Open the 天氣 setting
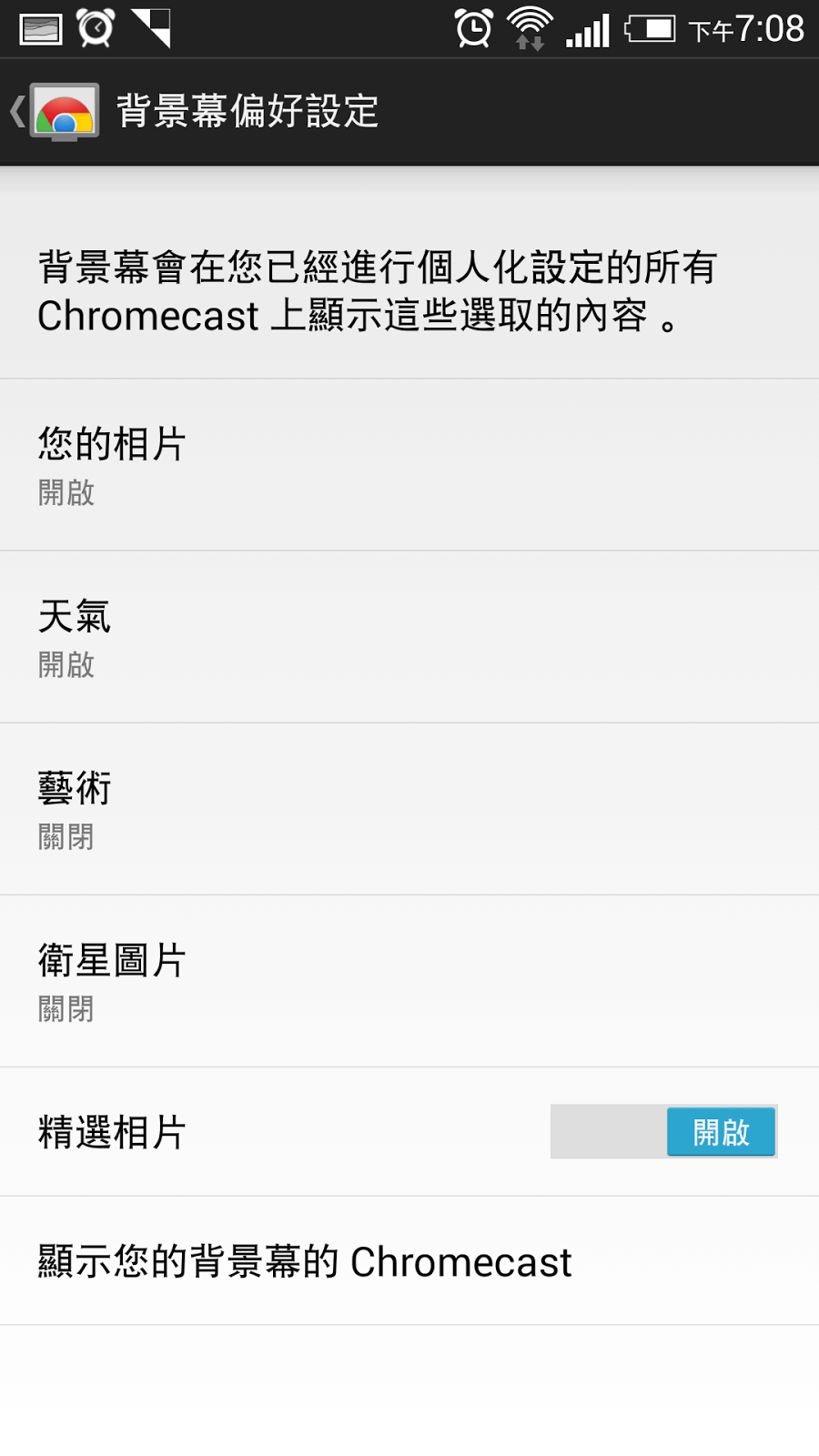This screenshot has height=1456, width=819. tap(409, 637)
